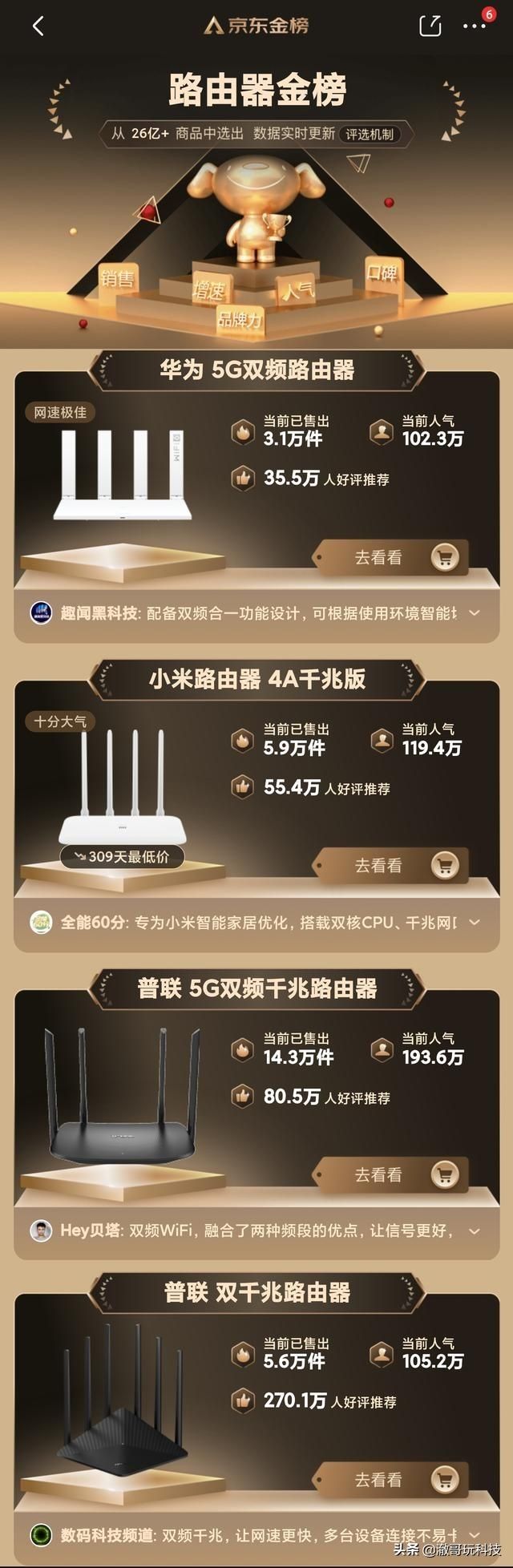Expand 趣闻黑科技 review comment

pyautogui.click(x=475, y=613)
